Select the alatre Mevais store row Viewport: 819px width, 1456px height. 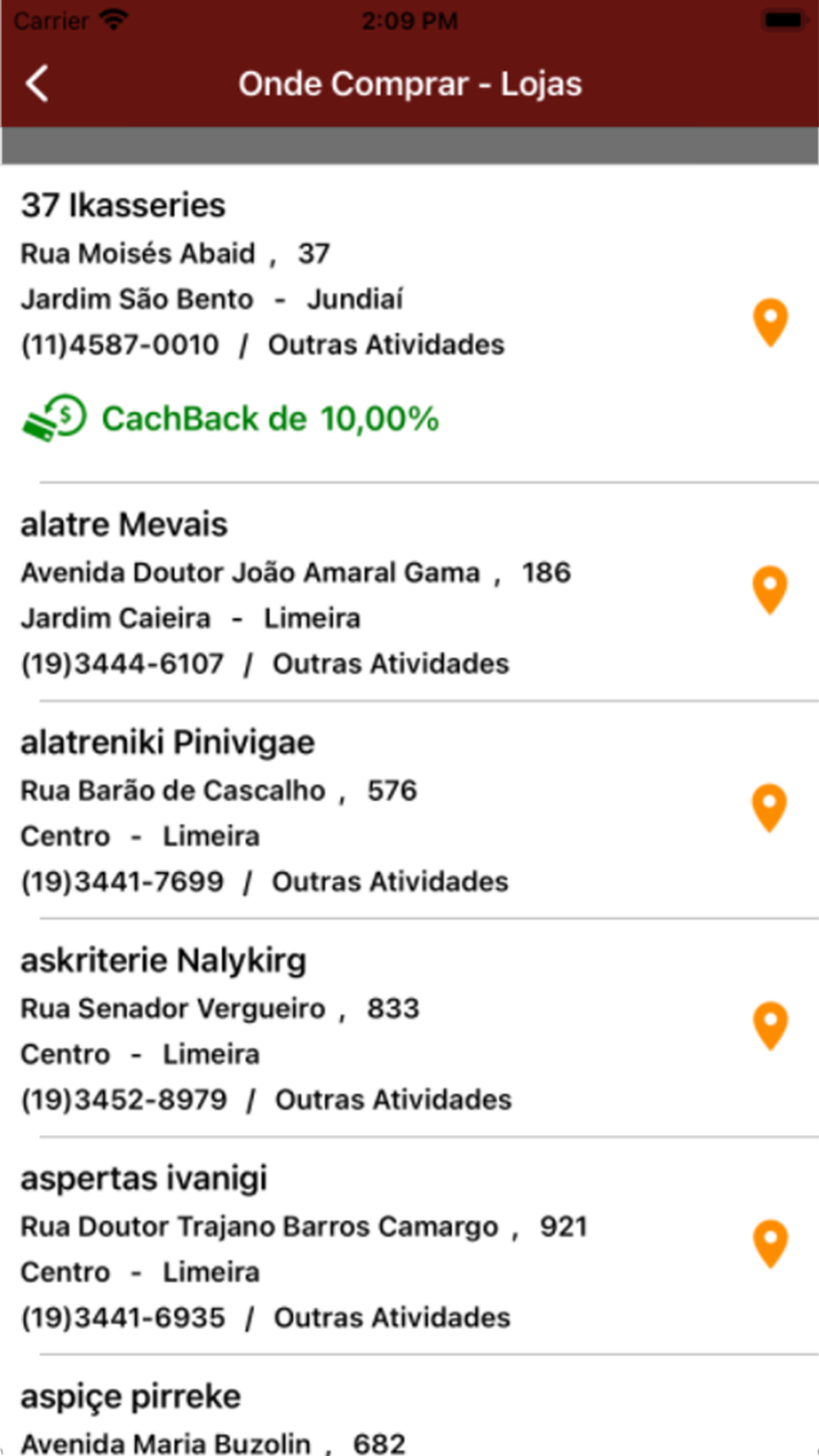click(x=409, y=592)
